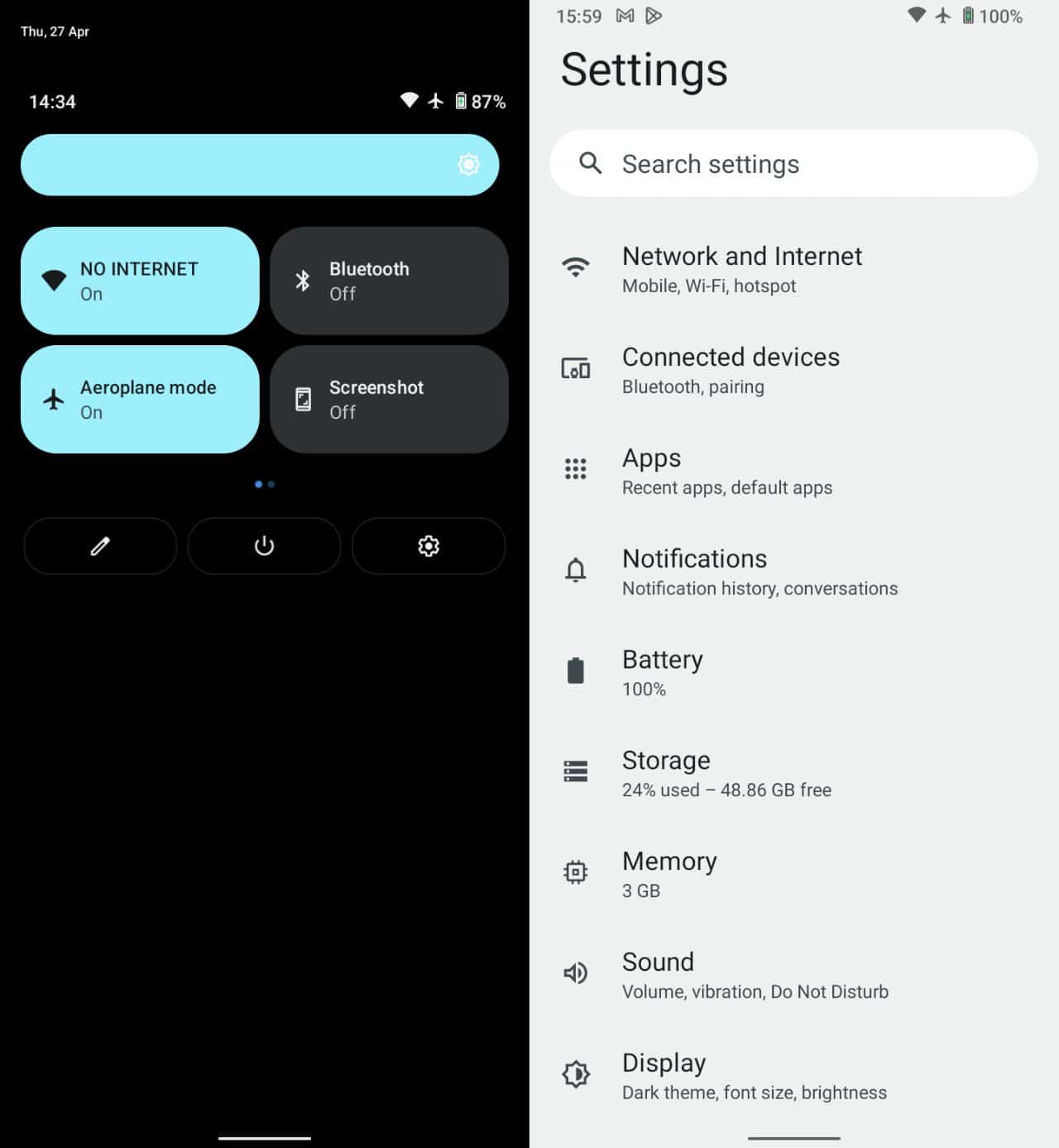This screenshot has height=1148, width=1059.
Task: Edit quick settings with pencil icon
Action: pos(100,546)
